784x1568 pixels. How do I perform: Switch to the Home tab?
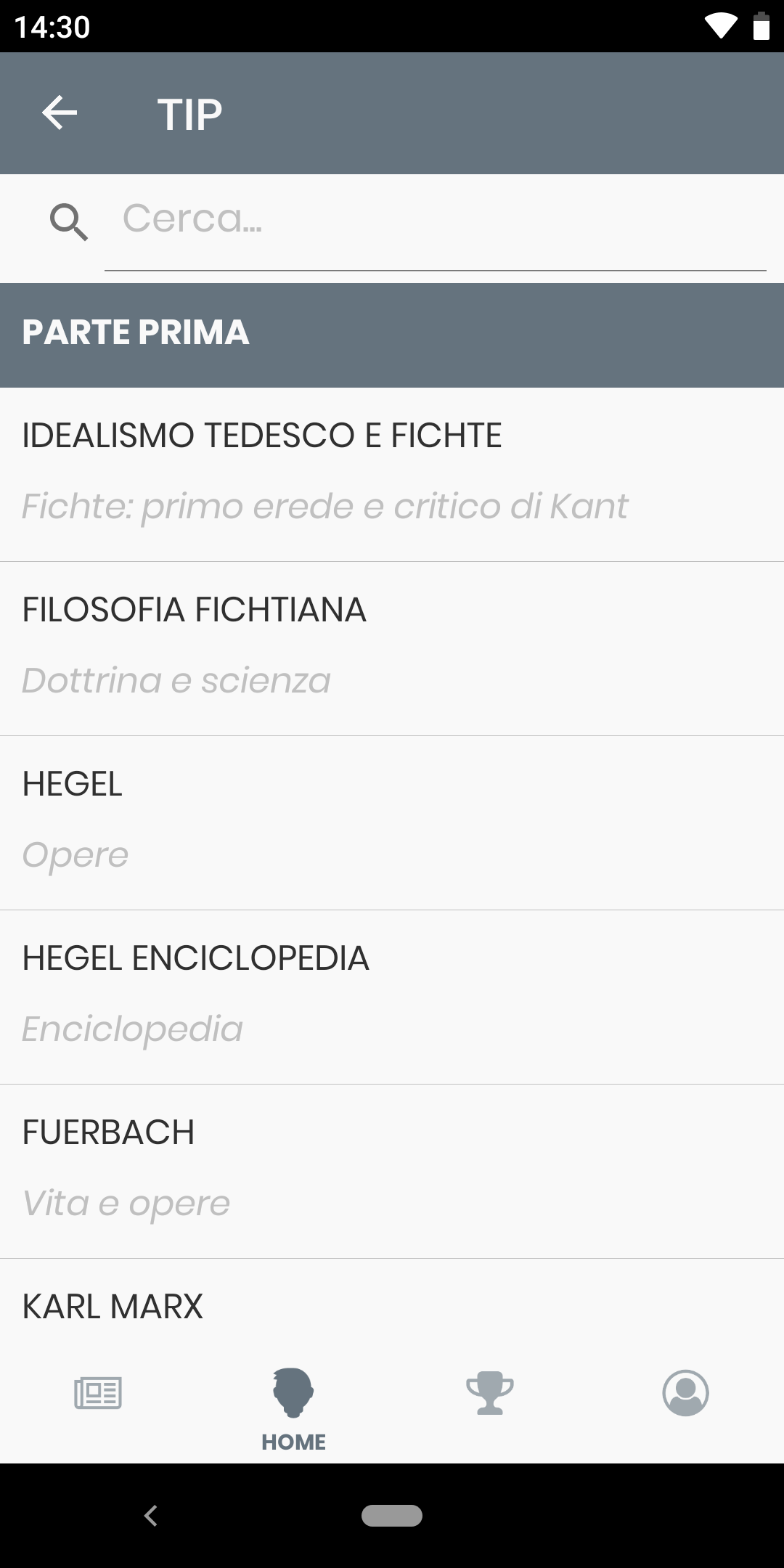[294, 1408]
